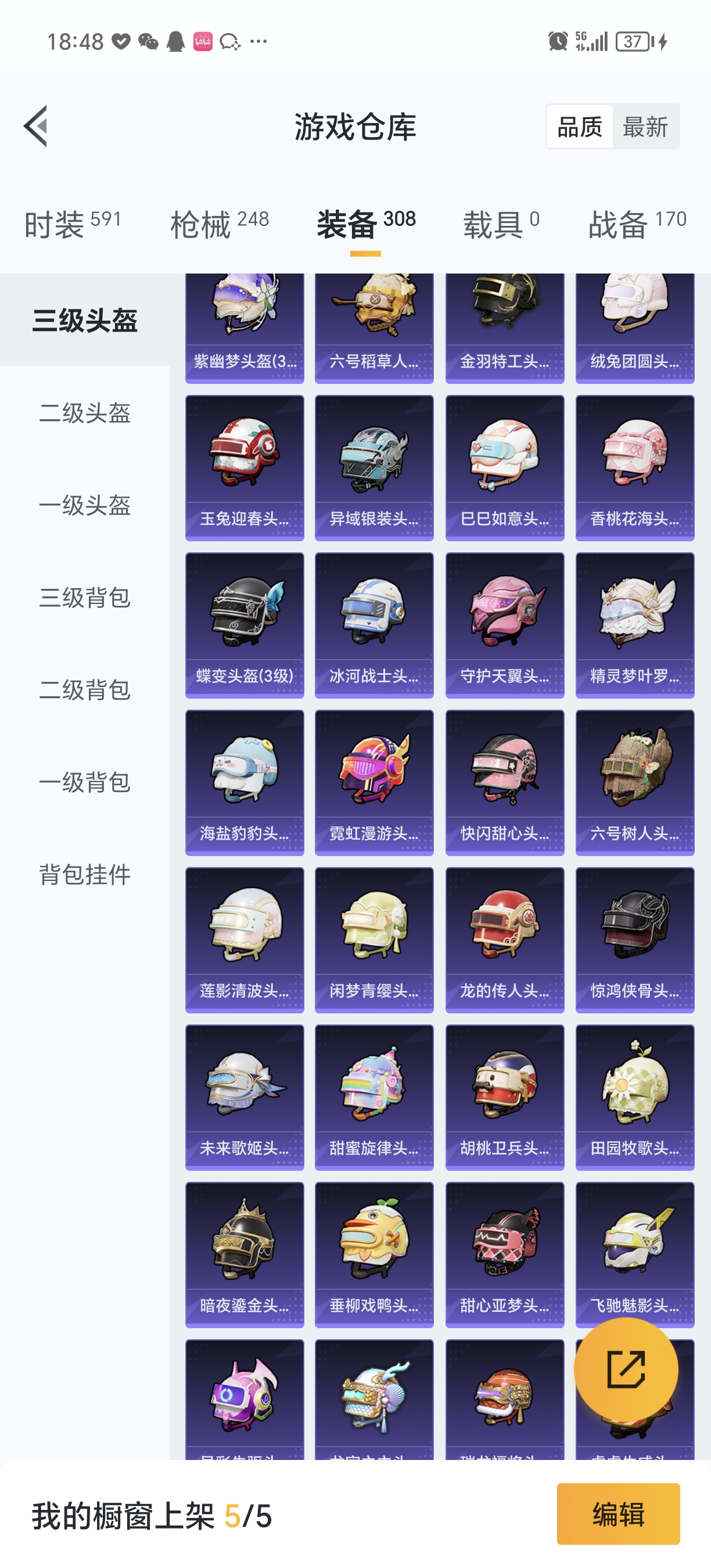Open the 田园牧歌 helmet tile

click(x=634, y=1097)
